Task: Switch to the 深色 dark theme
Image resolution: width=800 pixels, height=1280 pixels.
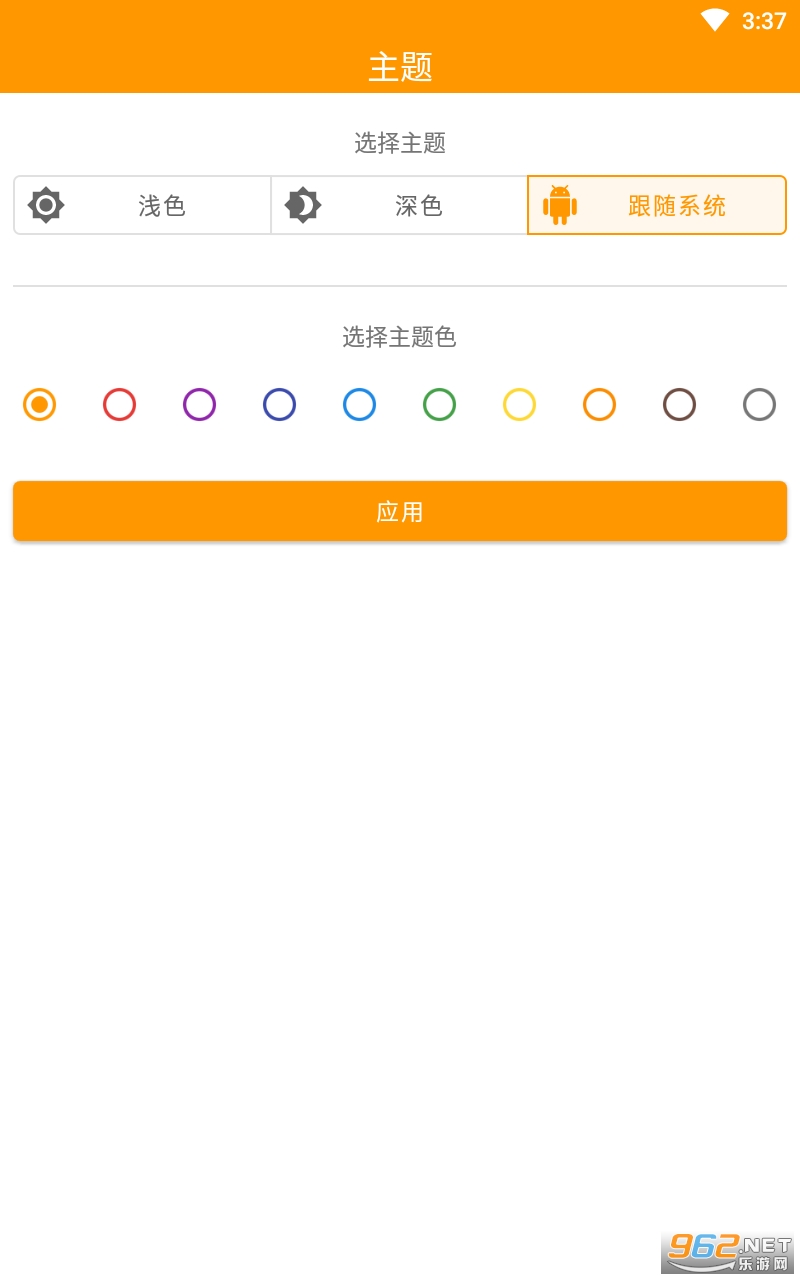Action: 399,205
